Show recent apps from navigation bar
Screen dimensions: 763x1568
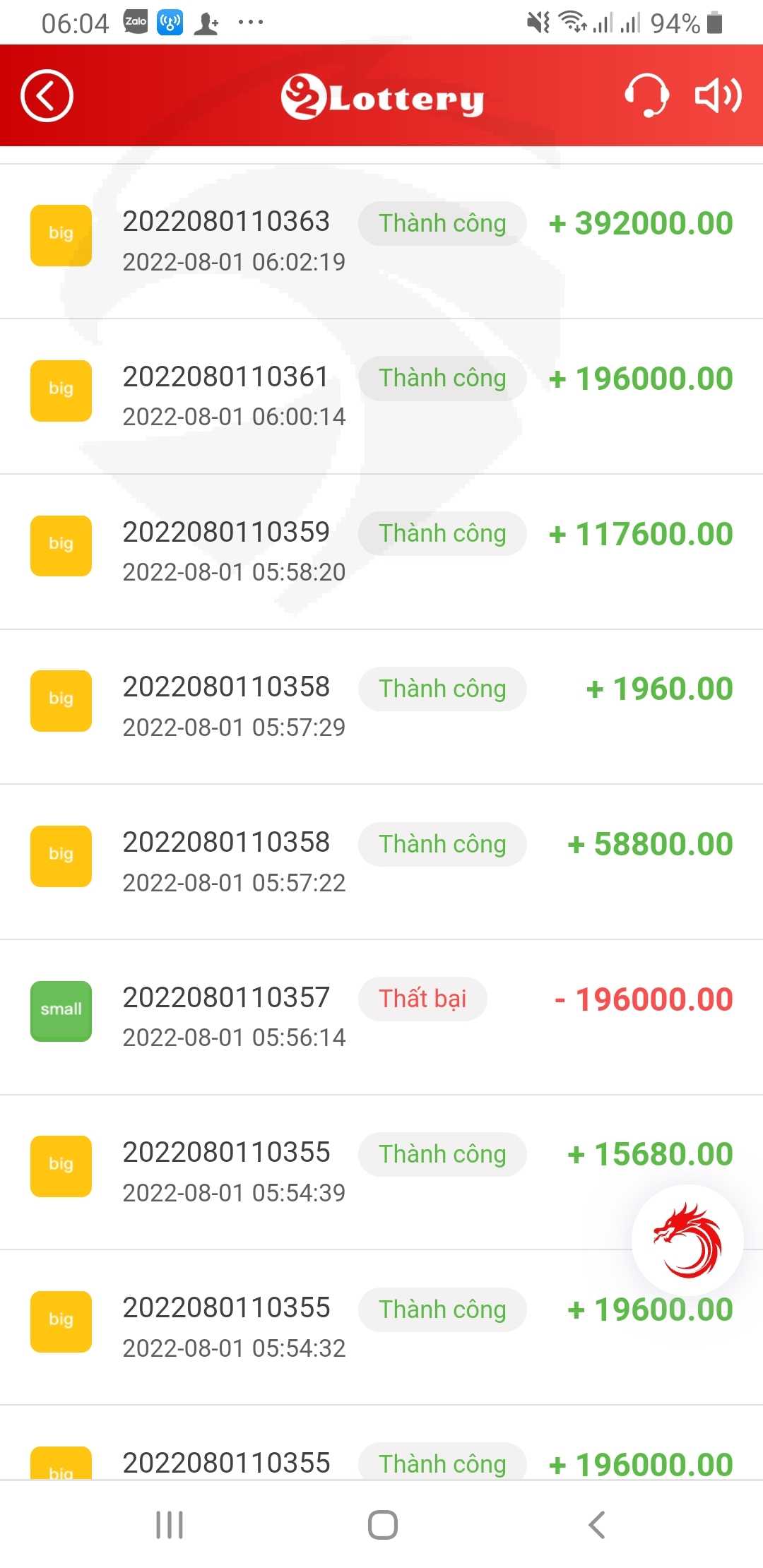(170, 1524)
